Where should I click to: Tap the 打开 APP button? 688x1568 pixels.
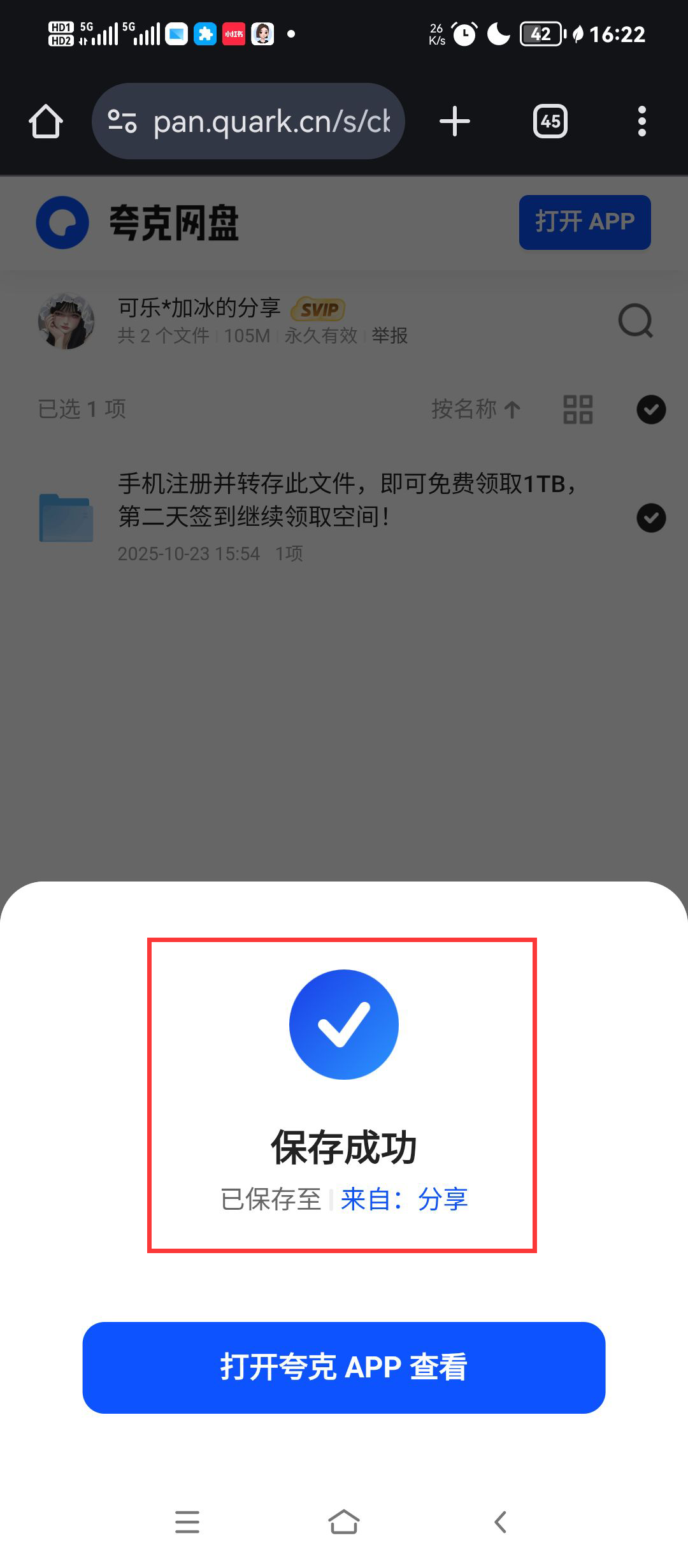pyautogui.click(x=584, y=222)
